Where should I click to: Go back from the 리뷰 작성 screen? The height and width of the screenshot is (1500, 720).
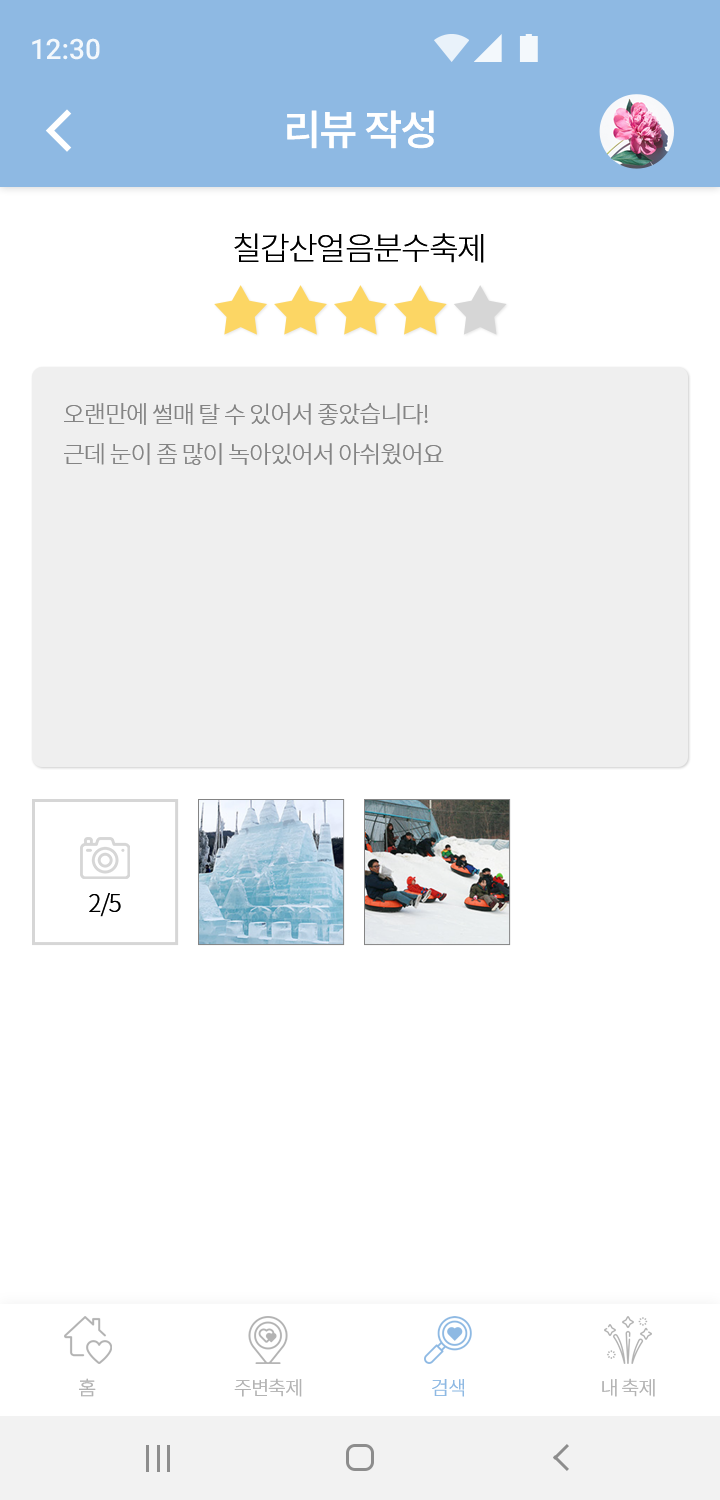[x=60, y=131]
